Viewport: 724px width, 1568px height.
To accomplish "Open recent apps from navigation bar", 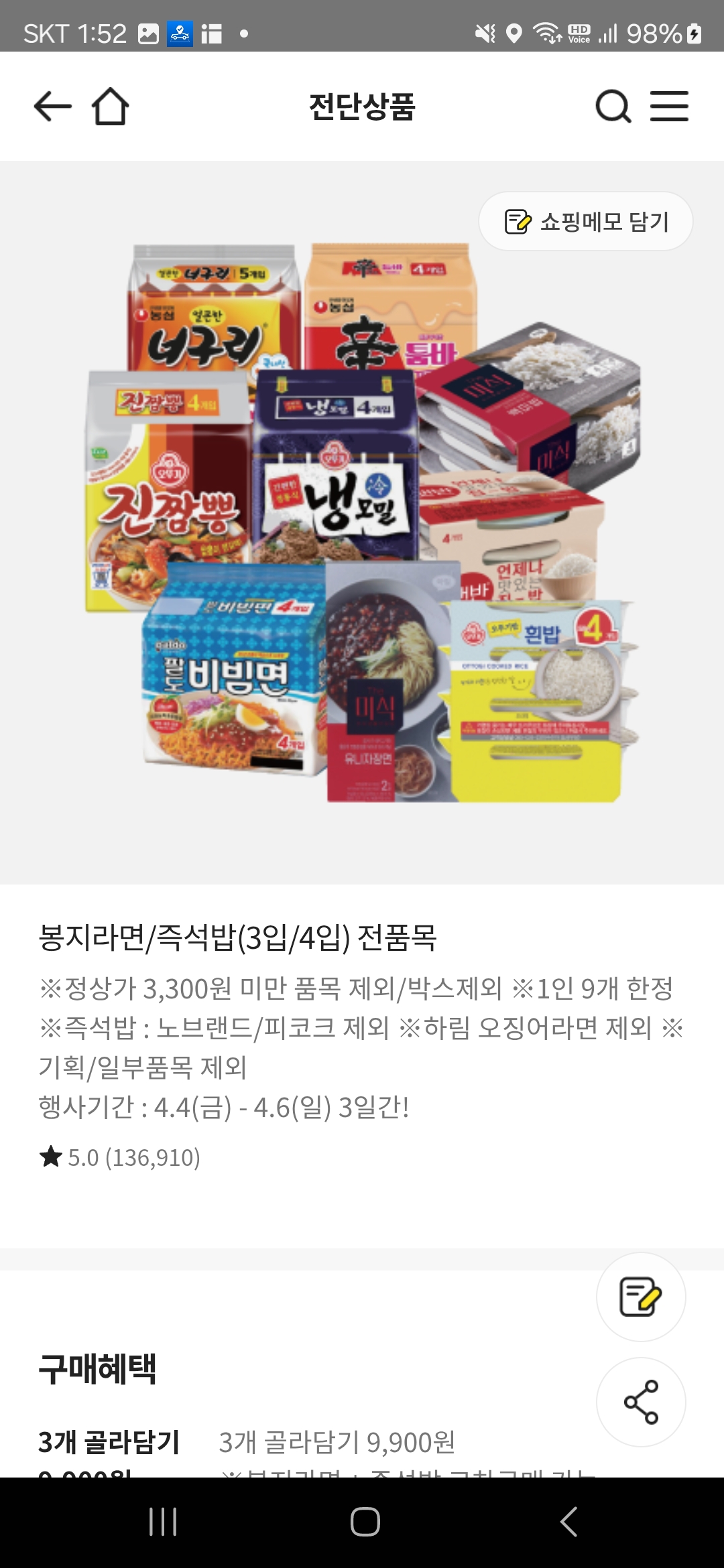I will coord(163,1522).
